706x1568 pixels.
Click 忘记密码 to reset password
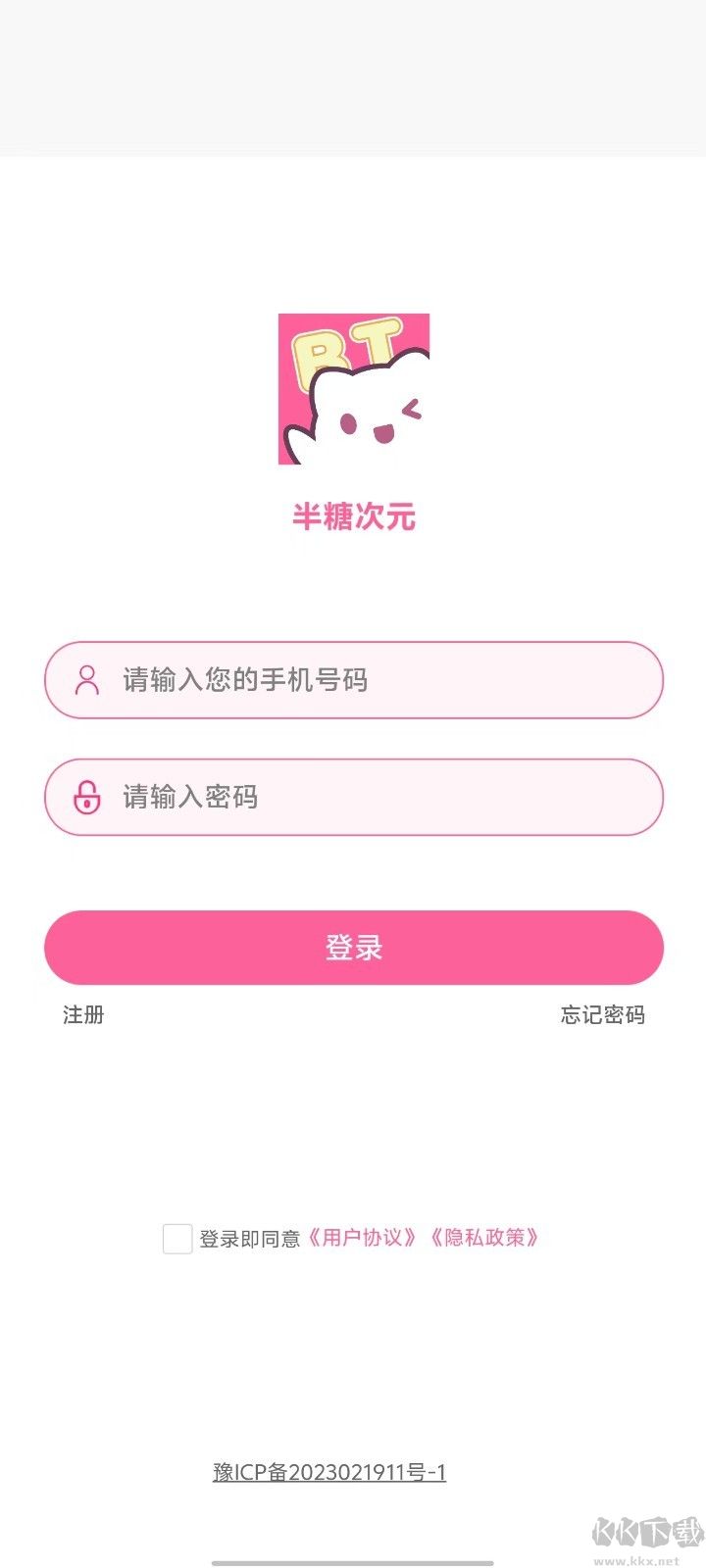(602, 1015)
